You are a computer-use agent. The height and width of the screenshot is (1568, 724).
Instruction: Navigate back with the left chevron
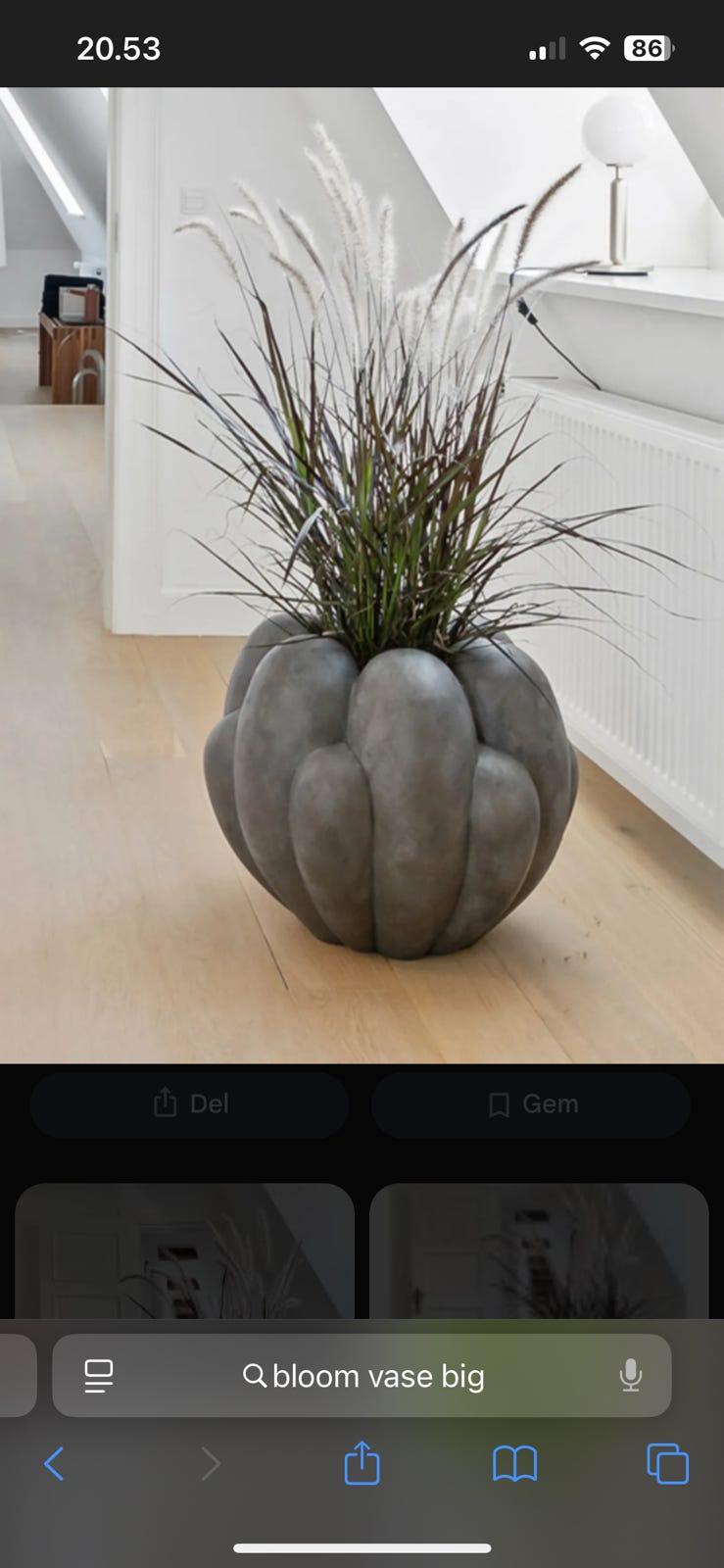[x=55, y=1464]
